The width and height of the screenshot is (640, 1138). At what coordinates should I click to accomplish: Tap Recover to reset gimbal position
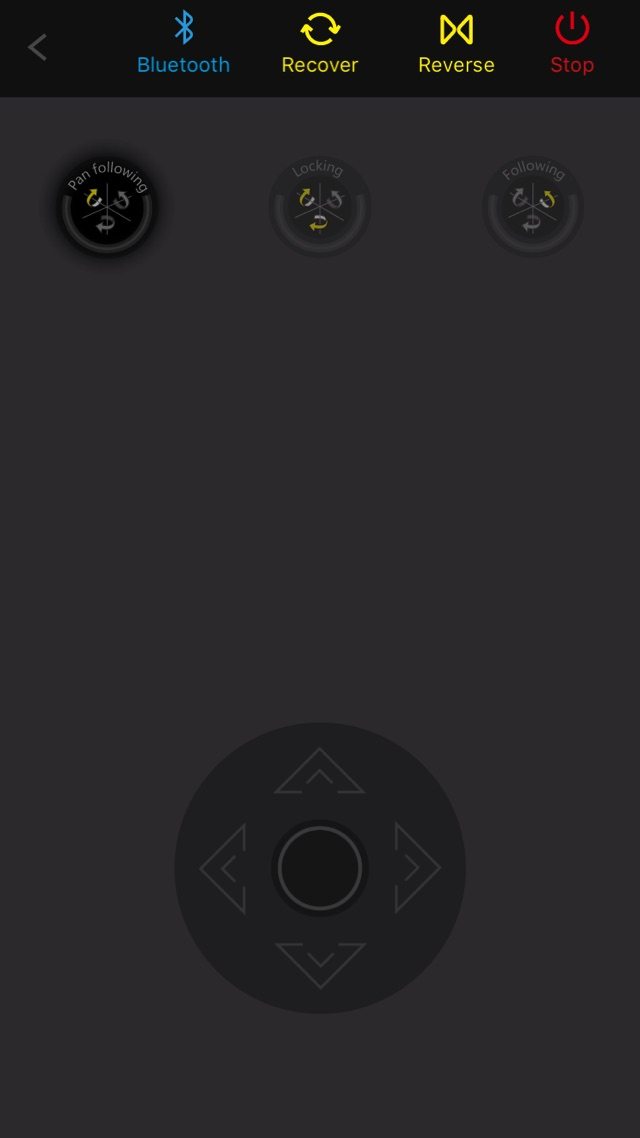[x=320, y=45]
